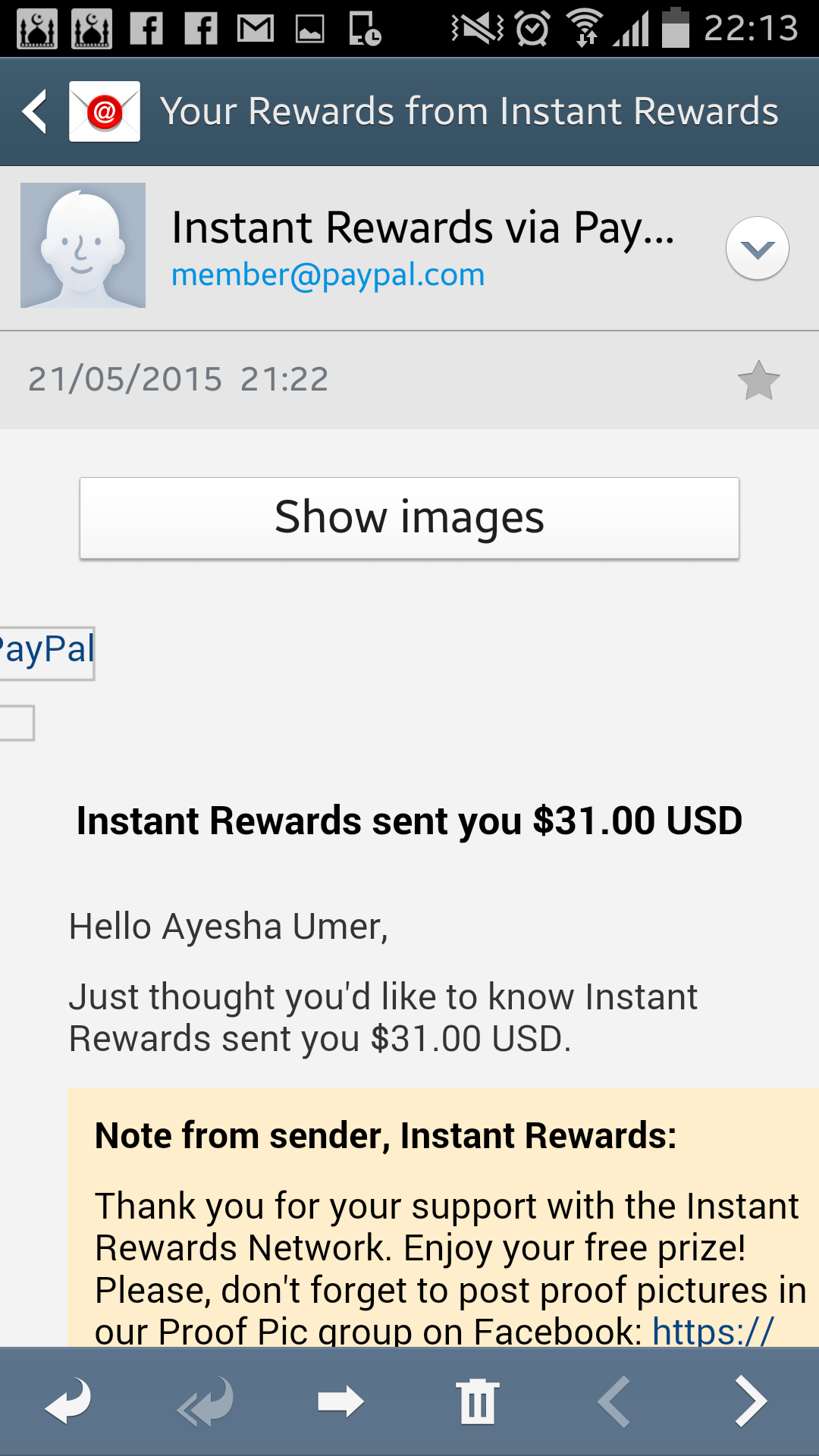Star this email

[758, 380]
